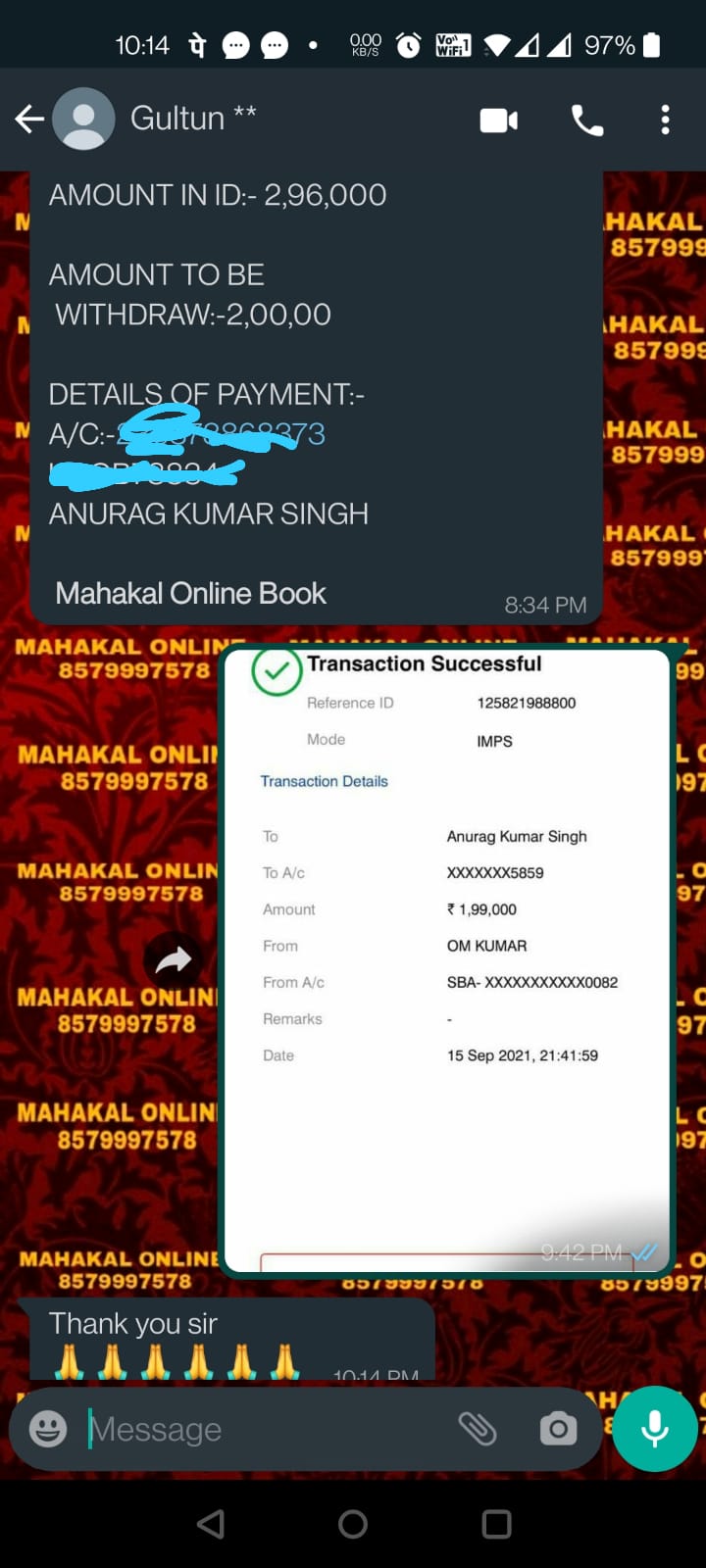Open the recent apps overview
Viewport: 706px width, 1568px height.
pos(496,1524)
